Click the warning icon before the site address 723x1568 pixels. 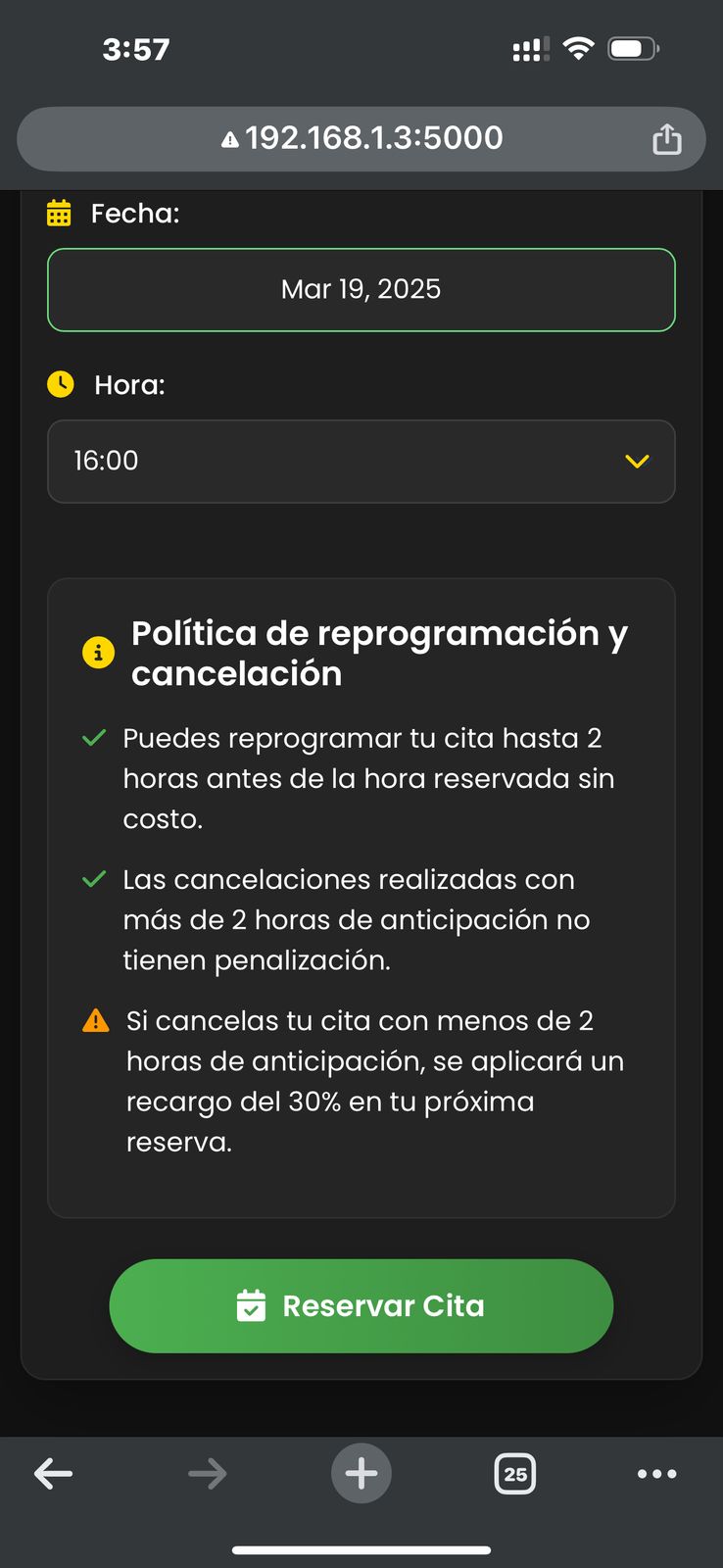point(228,138)
